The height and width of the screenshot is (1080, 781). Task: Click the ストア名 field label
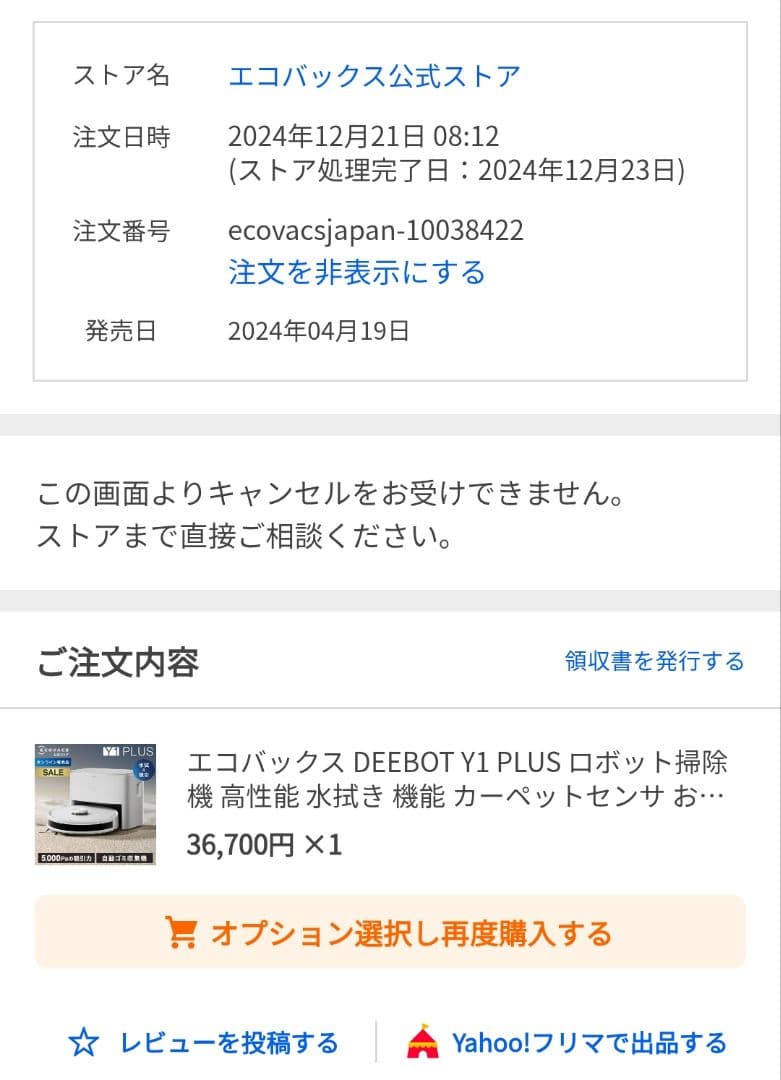pos(122,73)
